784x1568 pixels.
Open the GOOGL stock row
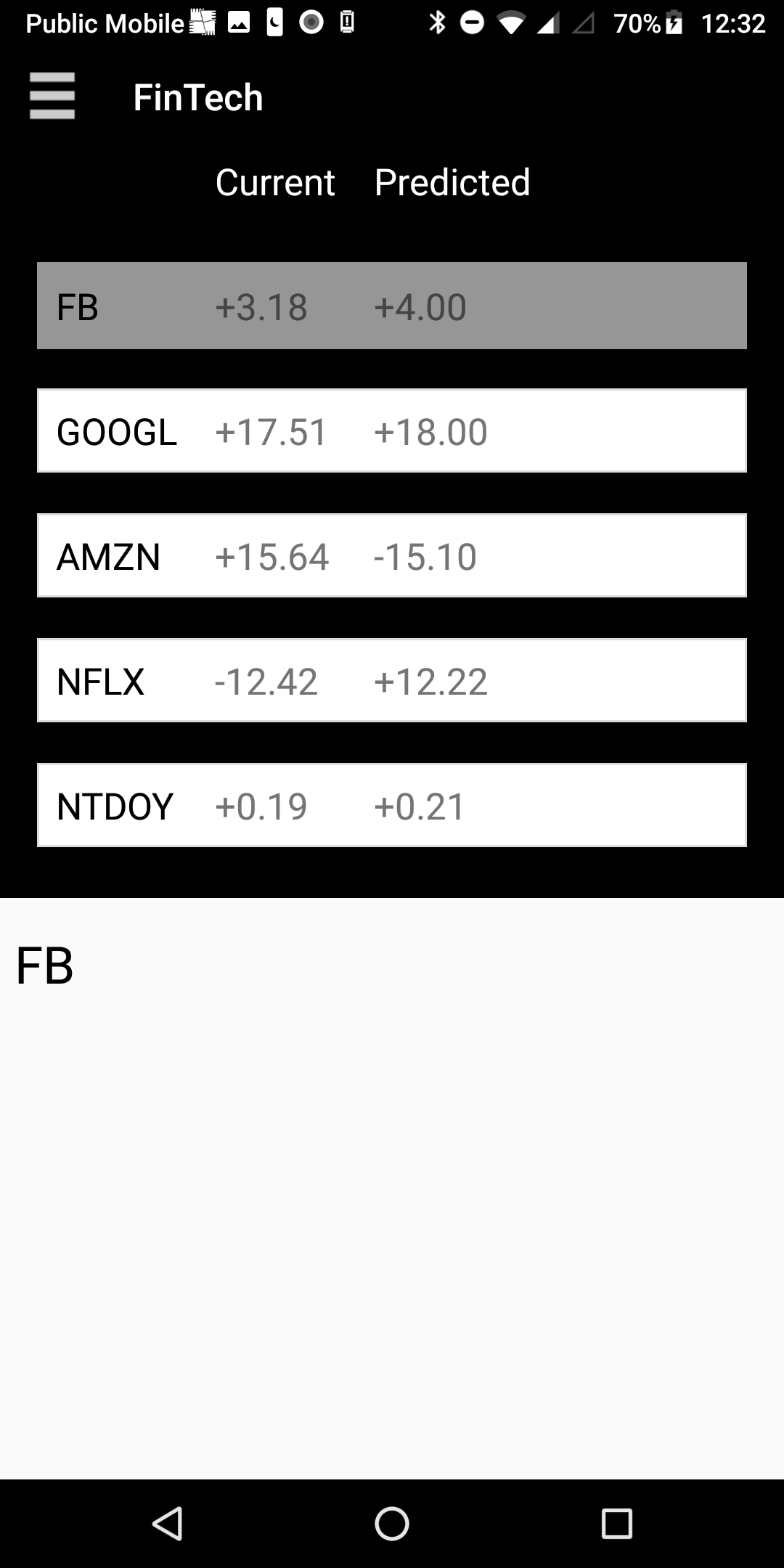[x=391, y=430]
